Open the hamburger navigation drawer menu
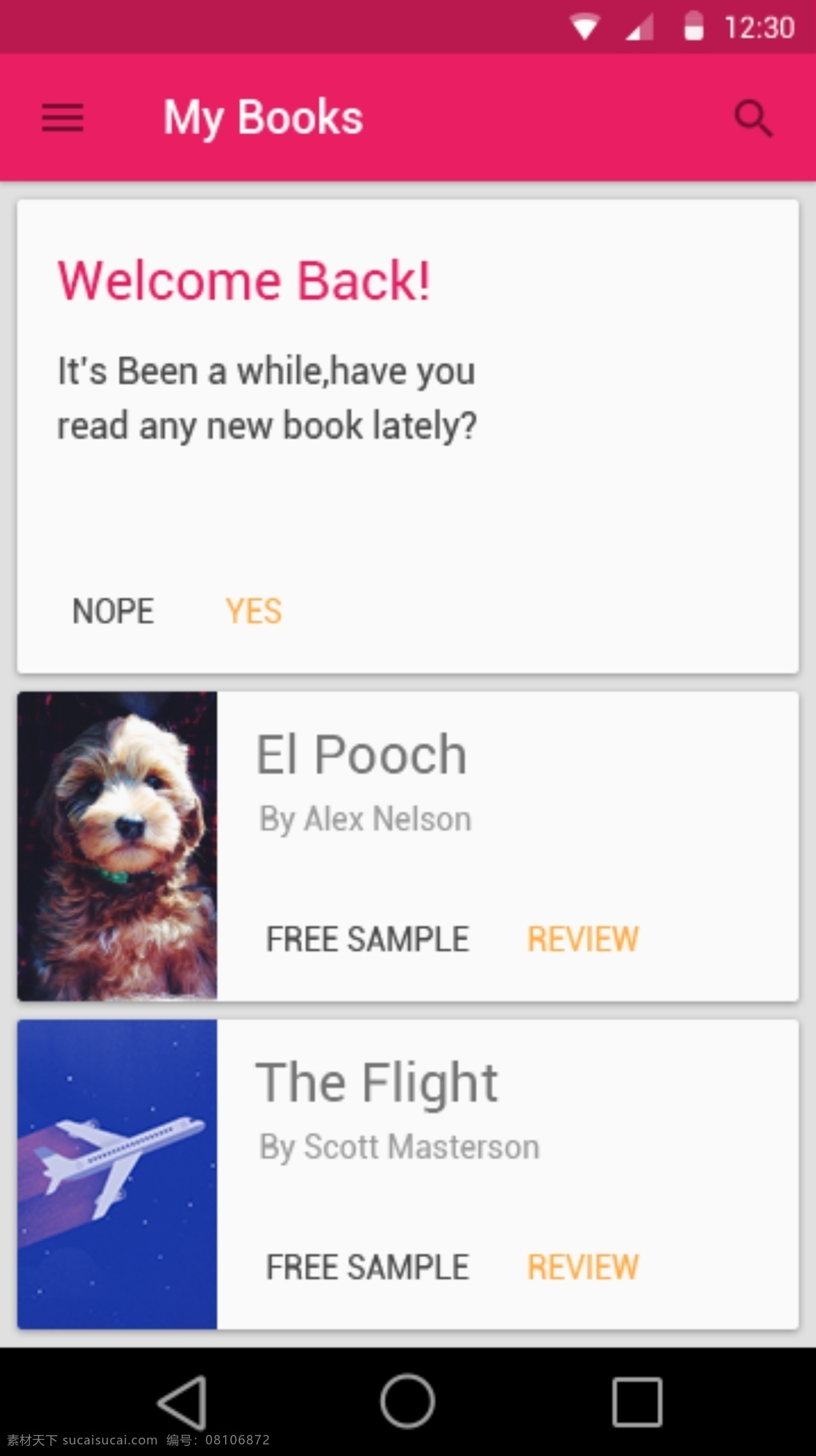This screenshot has height=1456, width=816. (63, 118)
